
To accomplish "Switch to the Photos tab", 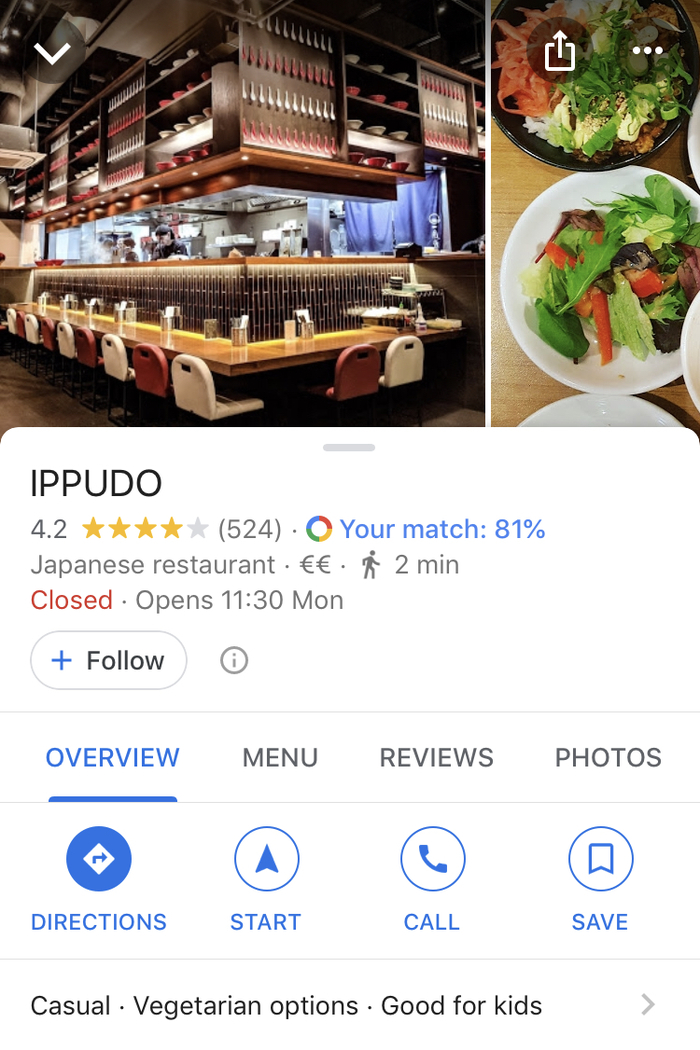I will (608, 758).
